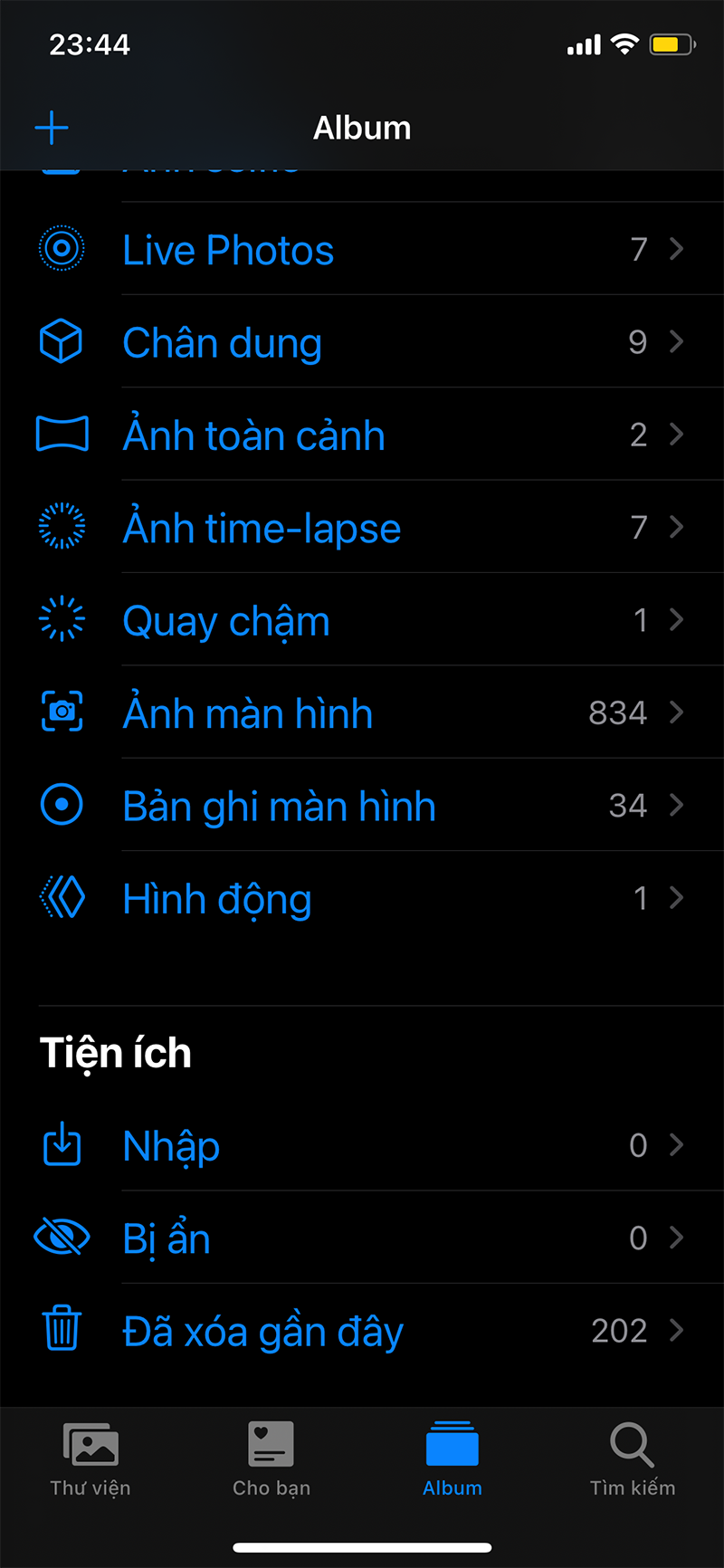Tap the Ảnh toàn cảnh panorama icon

point(62,434)
